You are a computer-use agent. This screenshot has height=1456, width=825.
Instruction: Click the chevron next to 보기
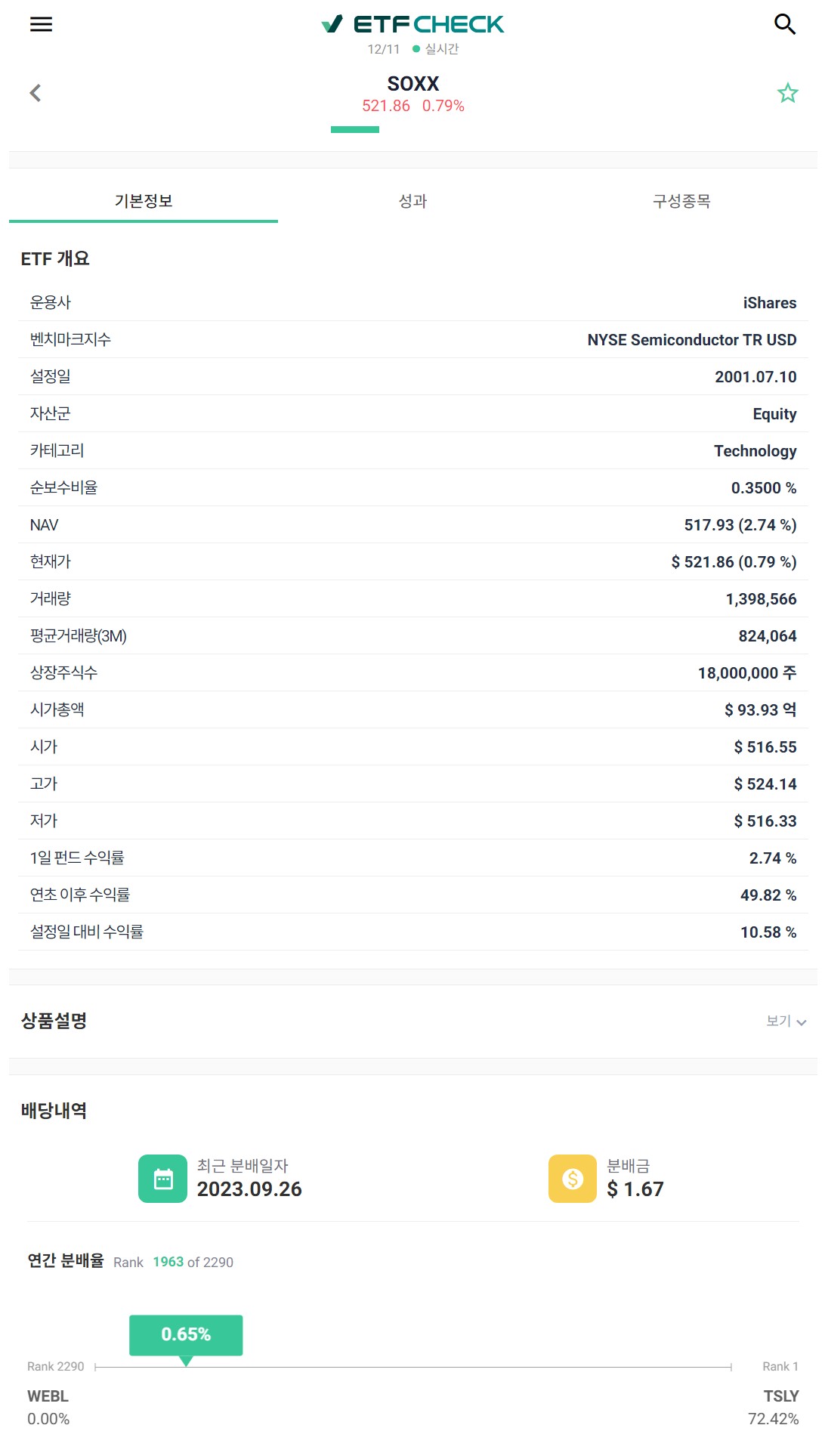pyautogui.click(x=800, y=1022)
